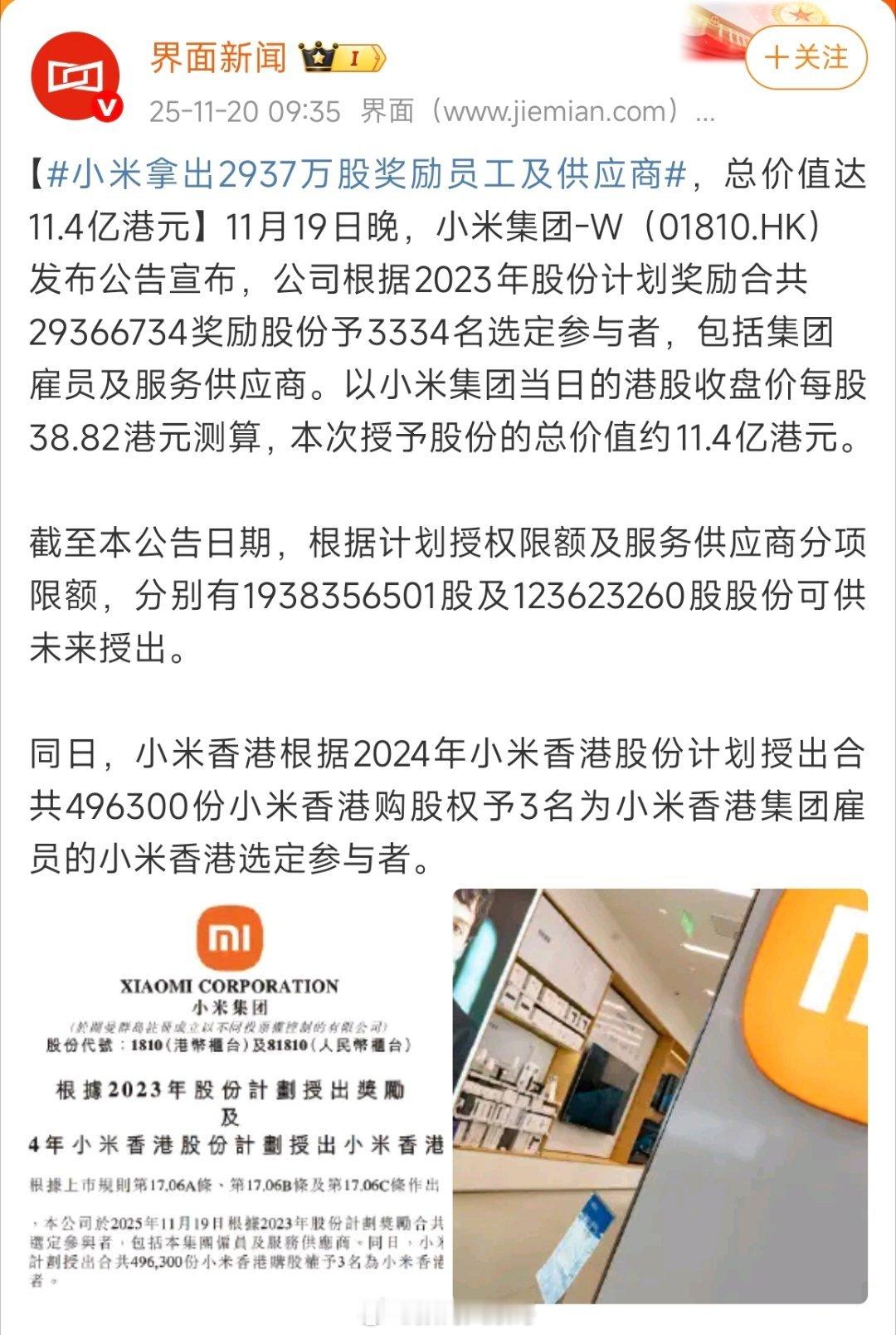Open the Xiaomi announcement document thumbnail

pos(224,1095)
